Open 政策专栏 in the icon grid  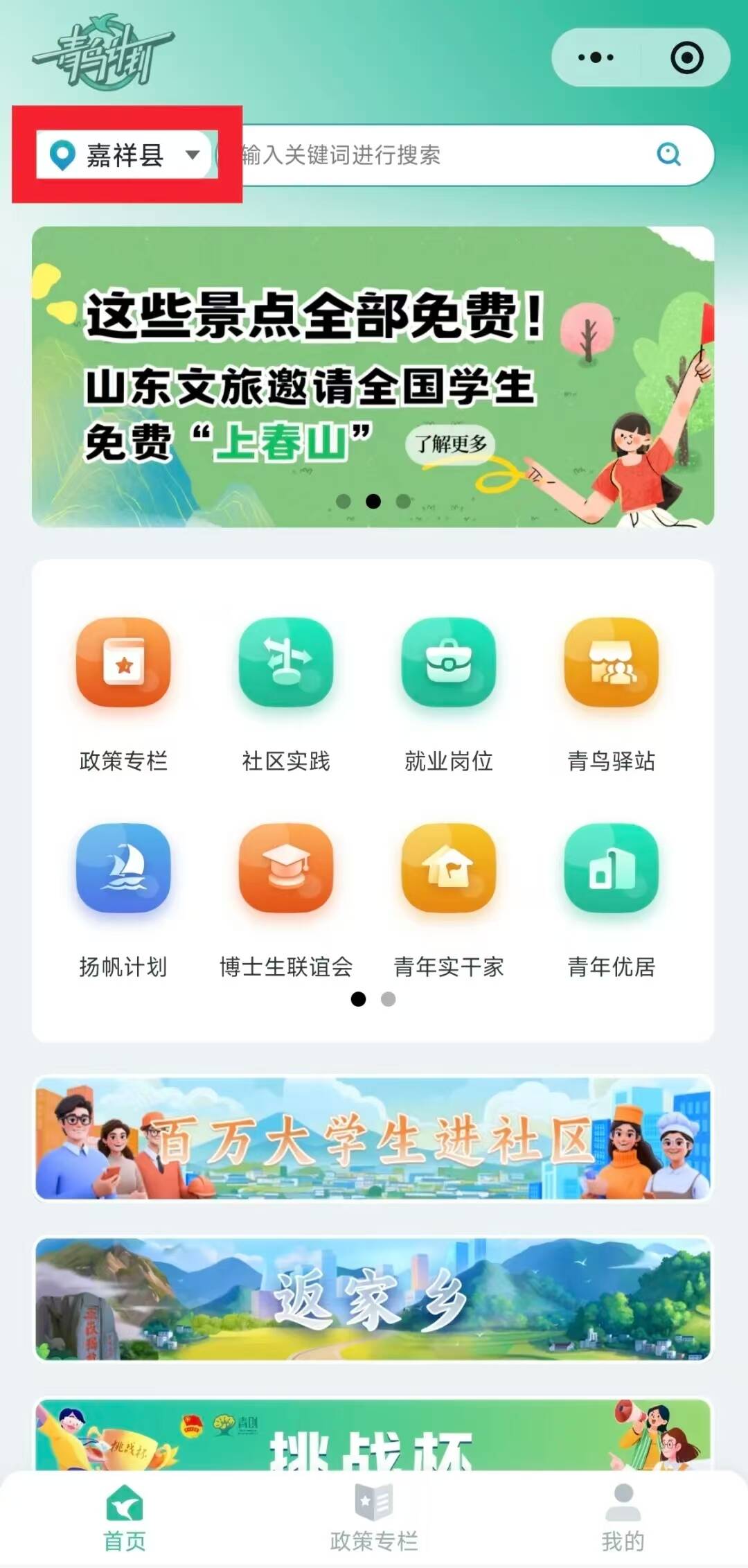[123, 694]
